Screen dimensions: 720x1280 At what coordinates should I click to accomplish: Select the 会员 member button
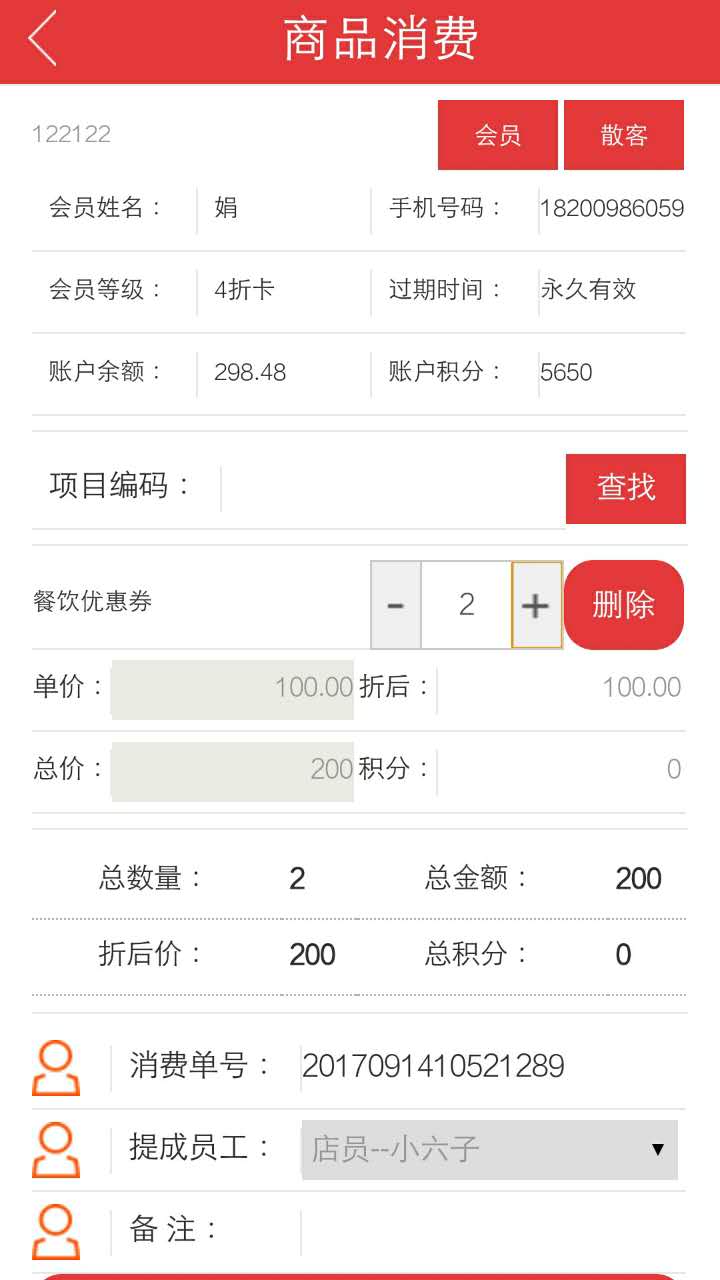pos(498,135)
